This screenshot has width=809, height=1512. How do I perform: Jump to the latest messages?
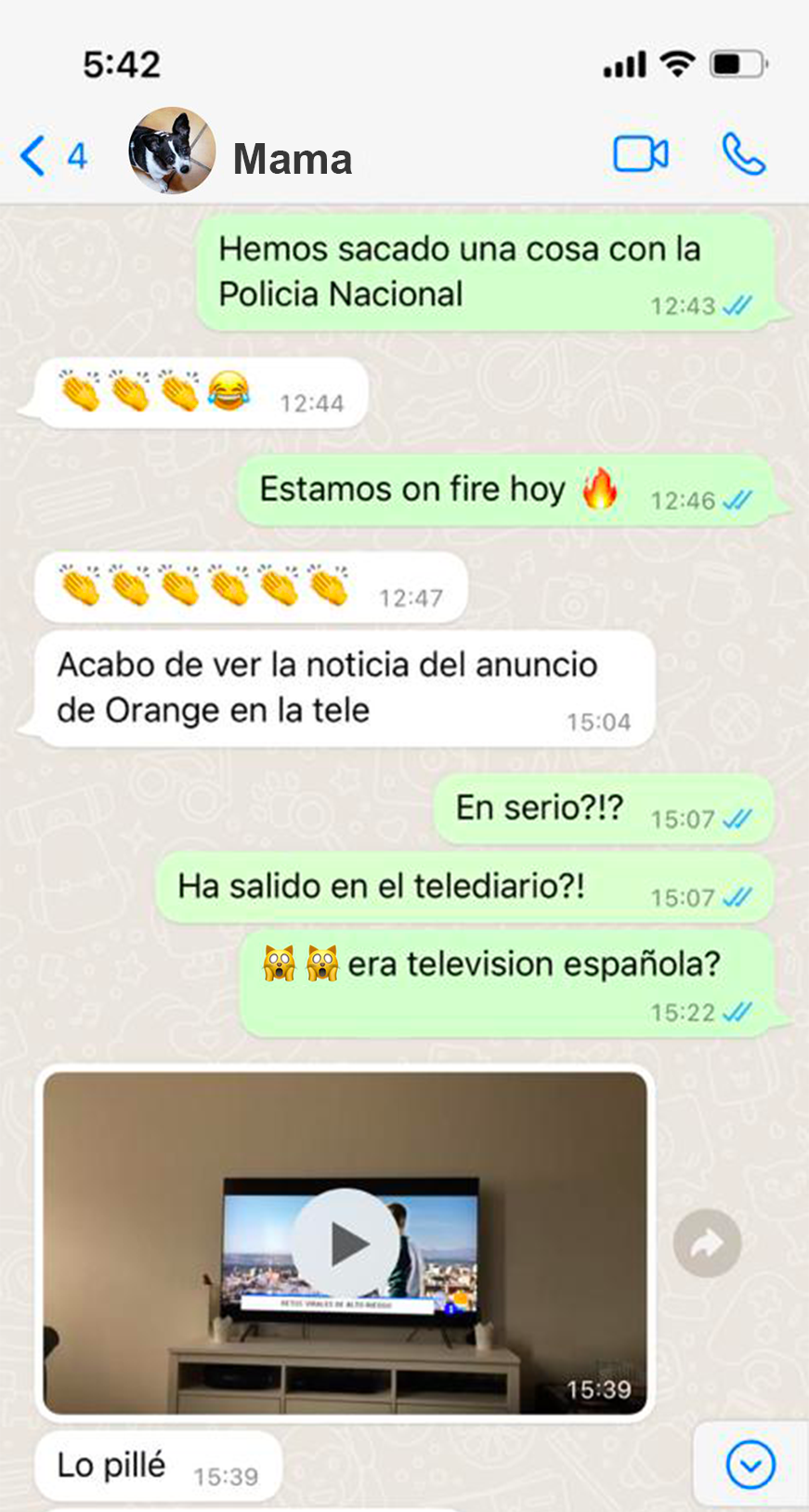(x=750, y=1465)
